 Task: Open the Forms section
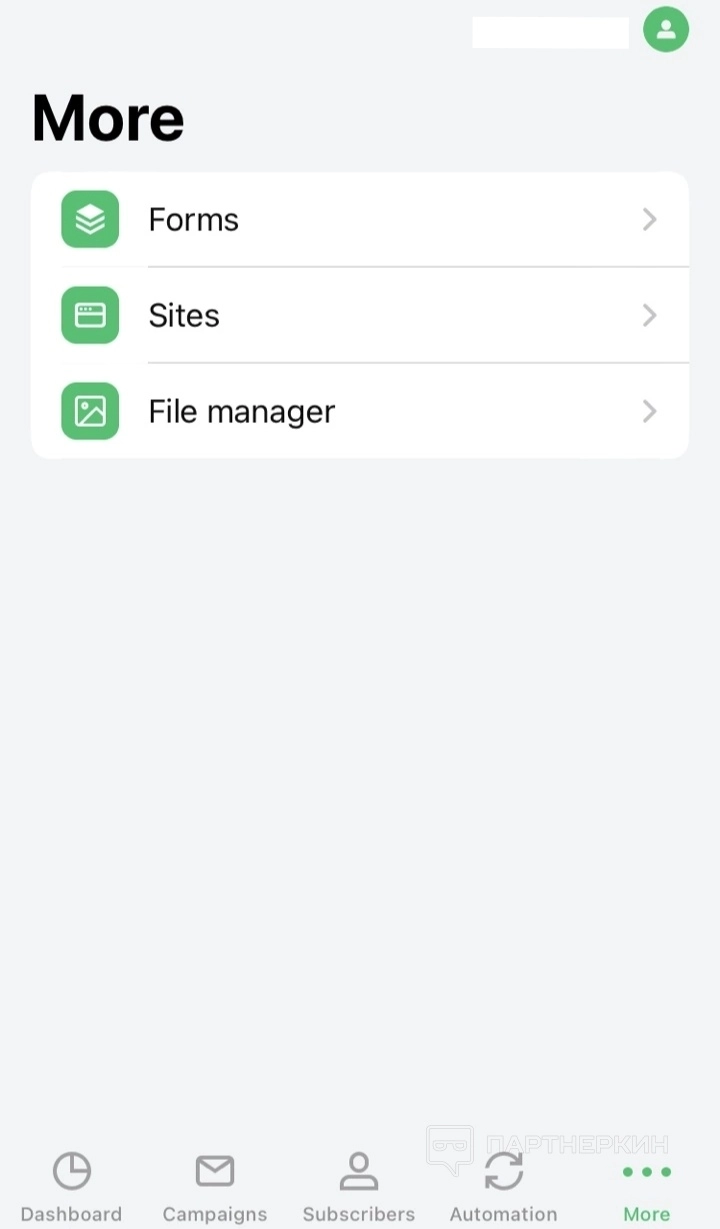click(360, 219)
